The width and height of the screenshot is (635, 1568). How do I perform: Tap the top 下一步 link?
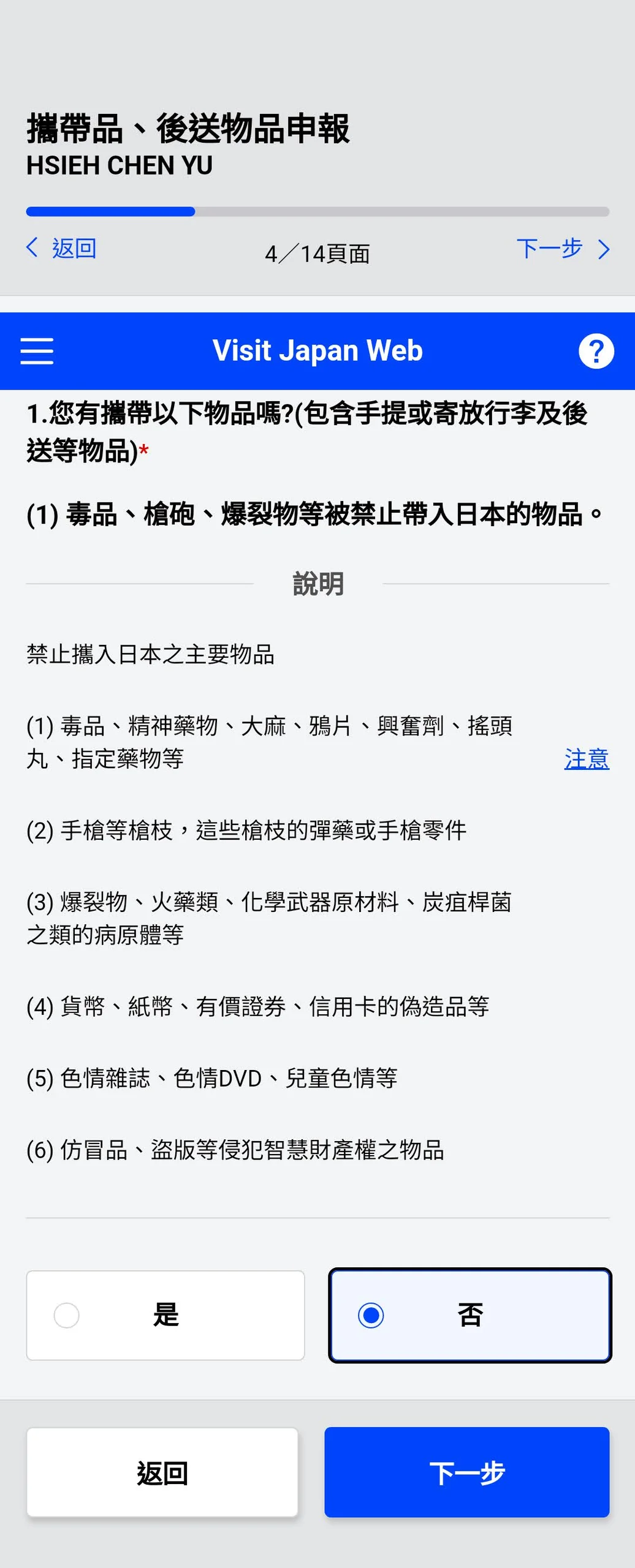(x=563, y=248)
